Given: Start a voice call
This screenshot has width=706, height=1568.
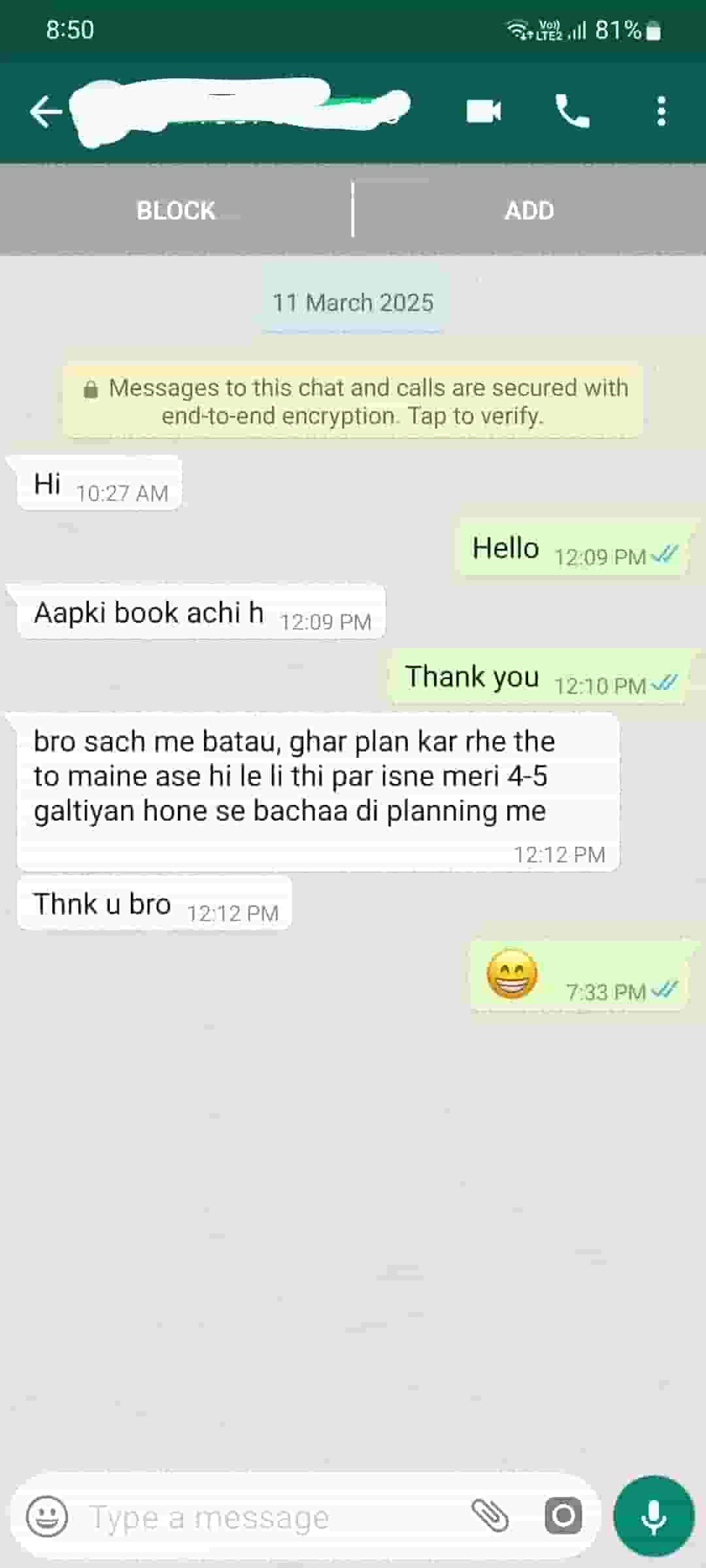Looking at the screenshot, I should (572, 112).
